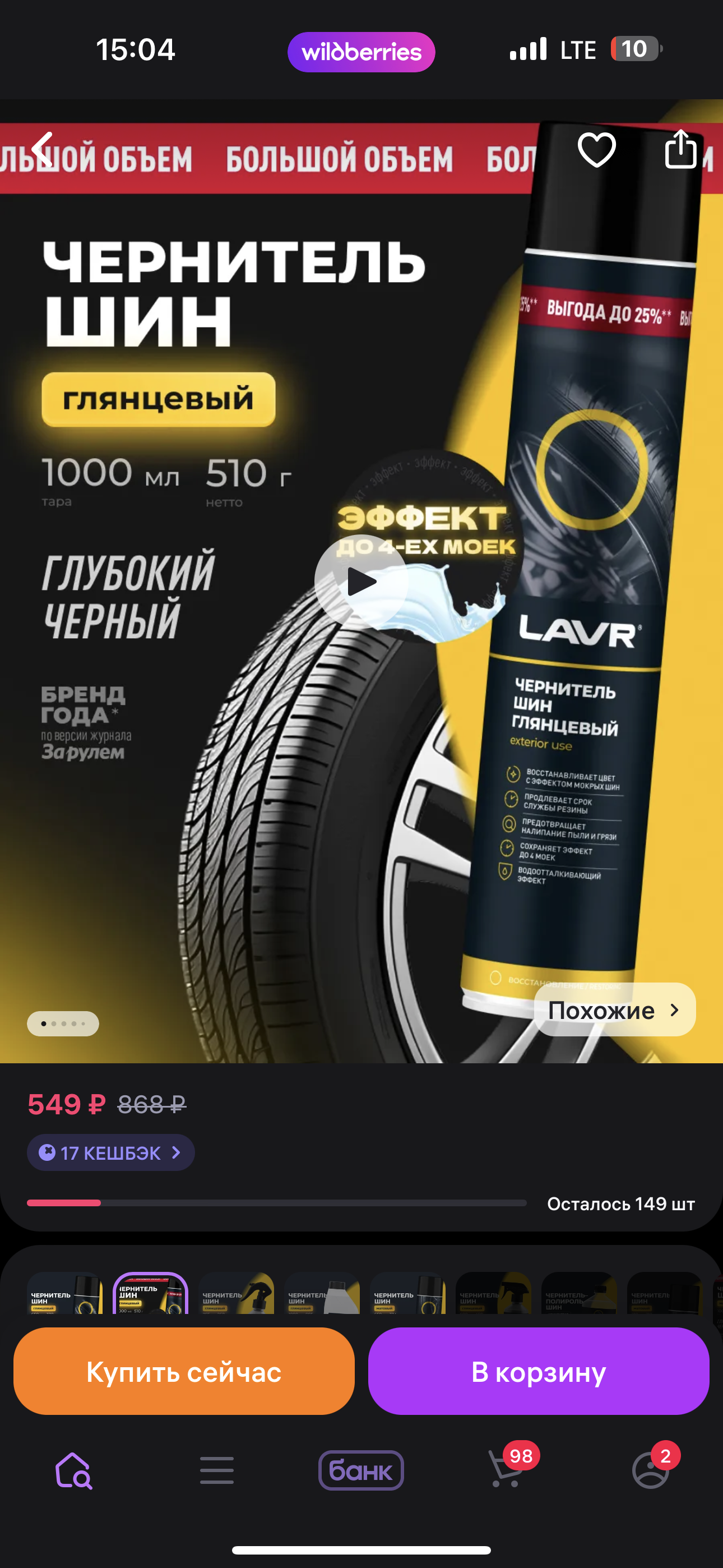Tap Купить сейчас button
Screen dimensions: 723x1568
(x=184, y=1371)
